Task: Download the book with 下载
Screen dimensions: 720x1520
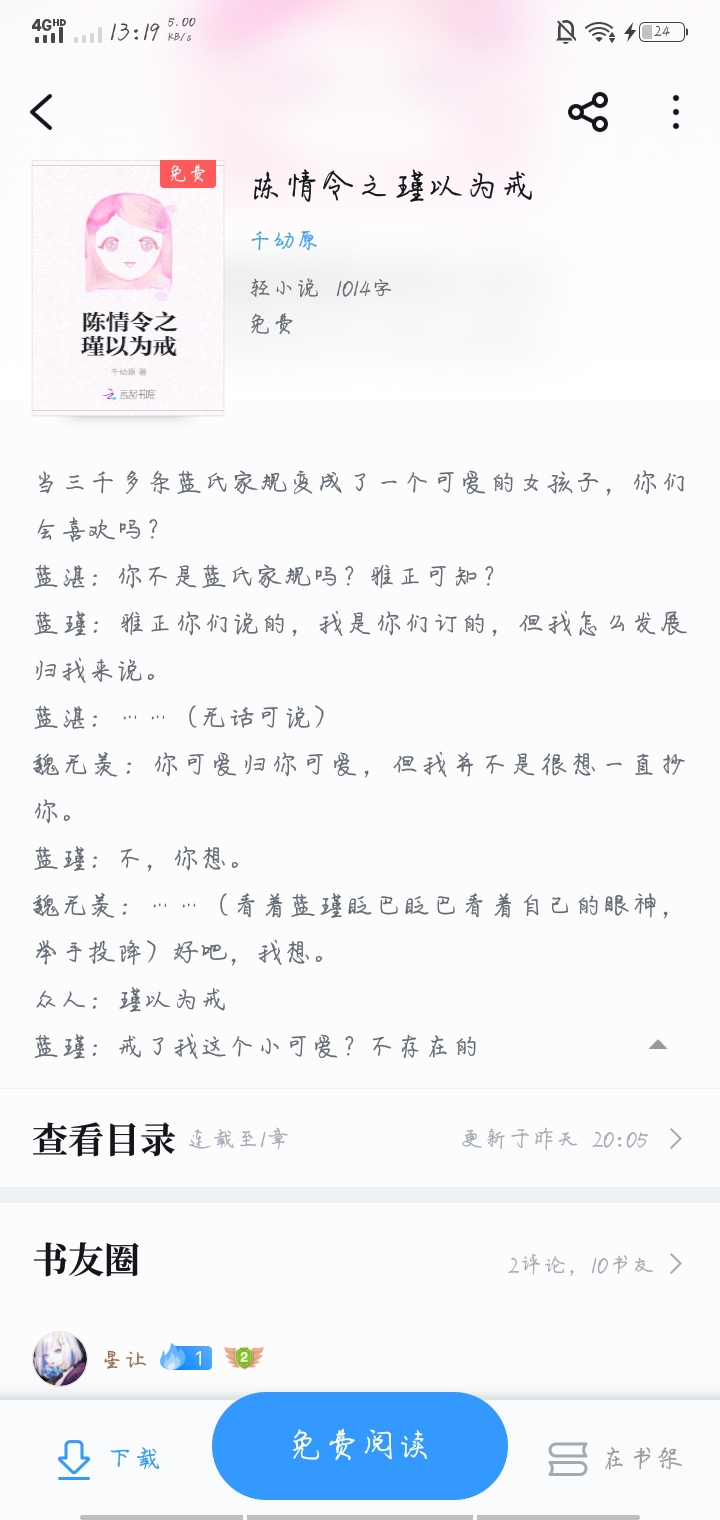Action: [x=108, y=1458]
